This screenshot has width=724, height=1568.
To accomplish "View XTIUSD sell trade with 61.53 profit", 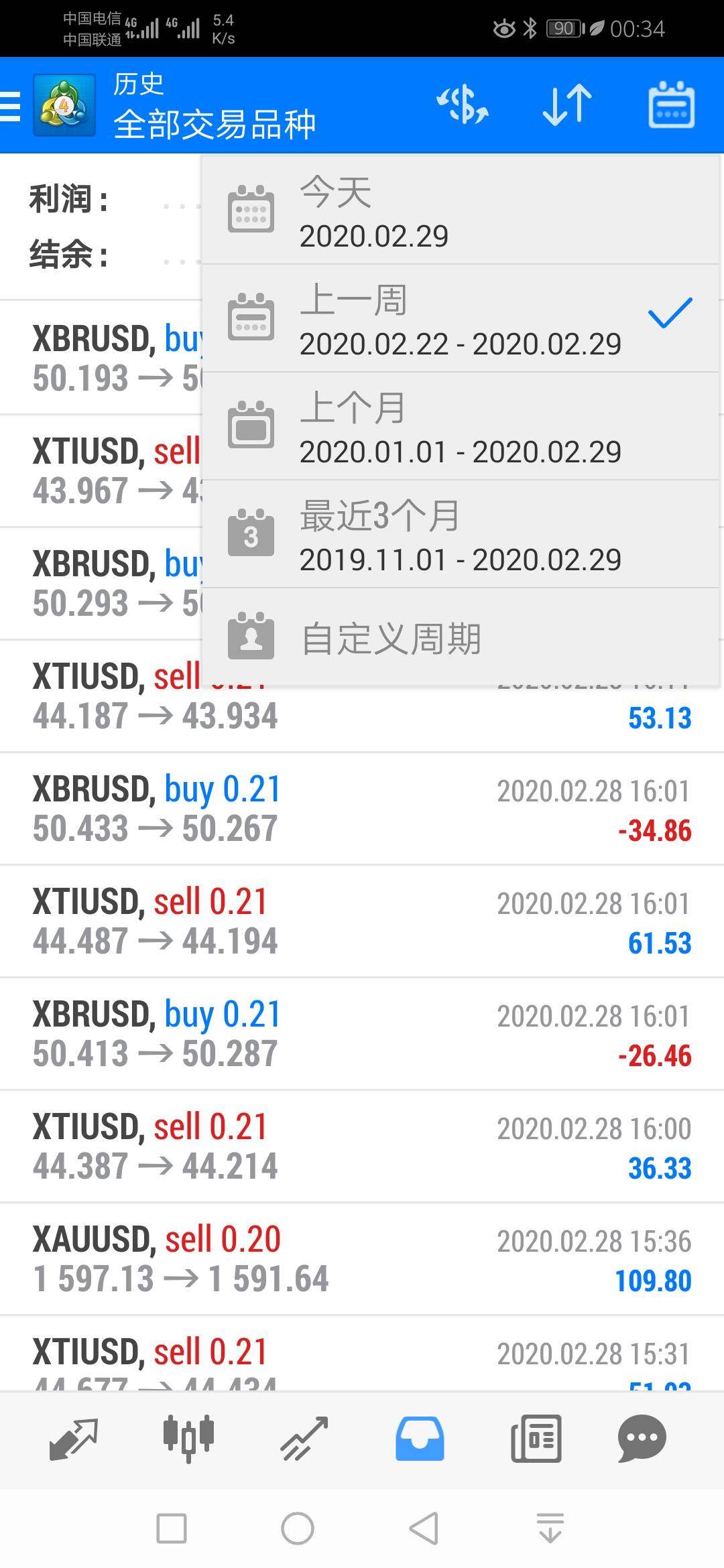I will pos(362,921).
